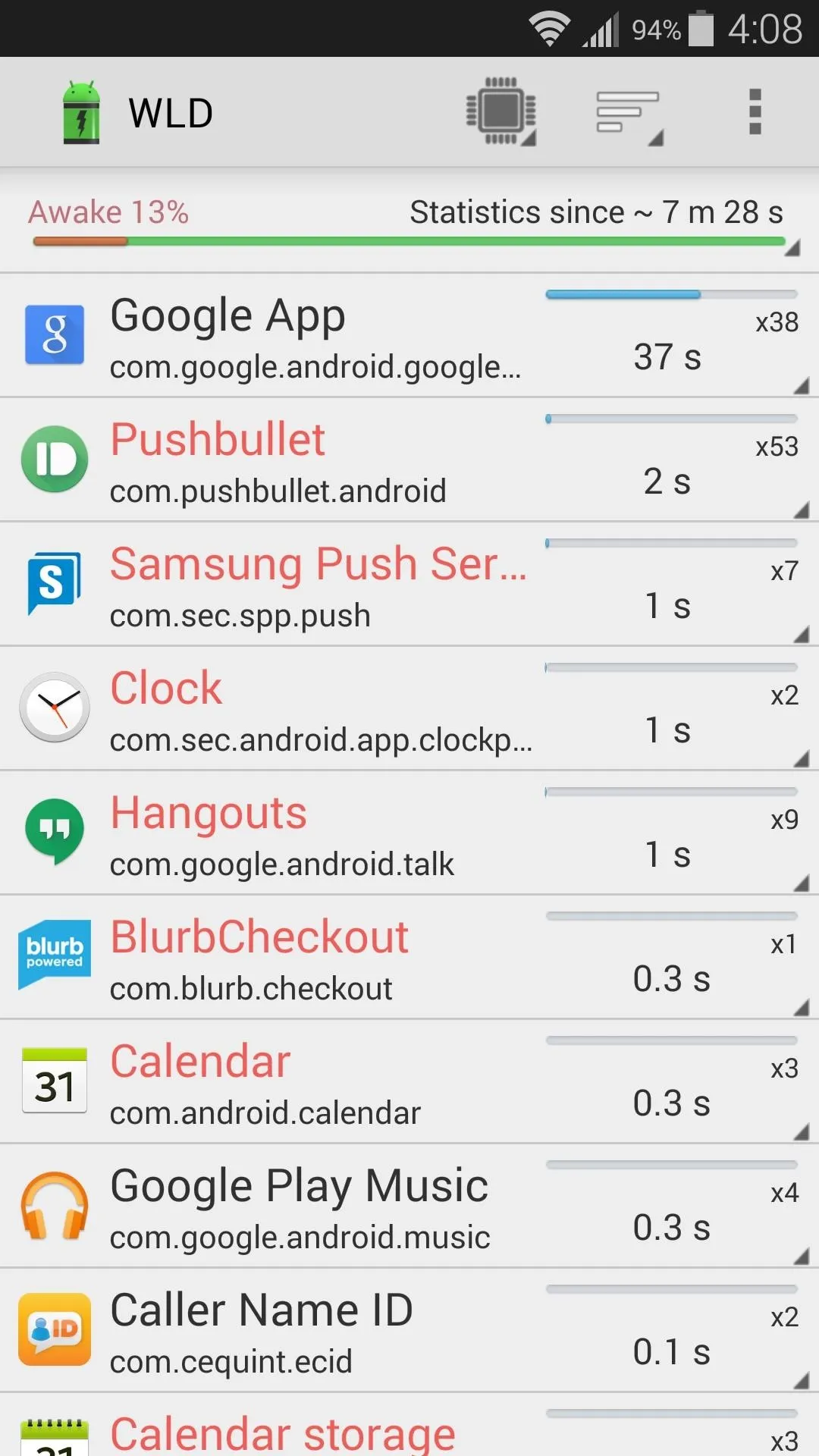The height and width of the screenshot is (1456, 819).
Task: Open Google Play Music details
Action: pyautogui.click(x=409, y=1206)
